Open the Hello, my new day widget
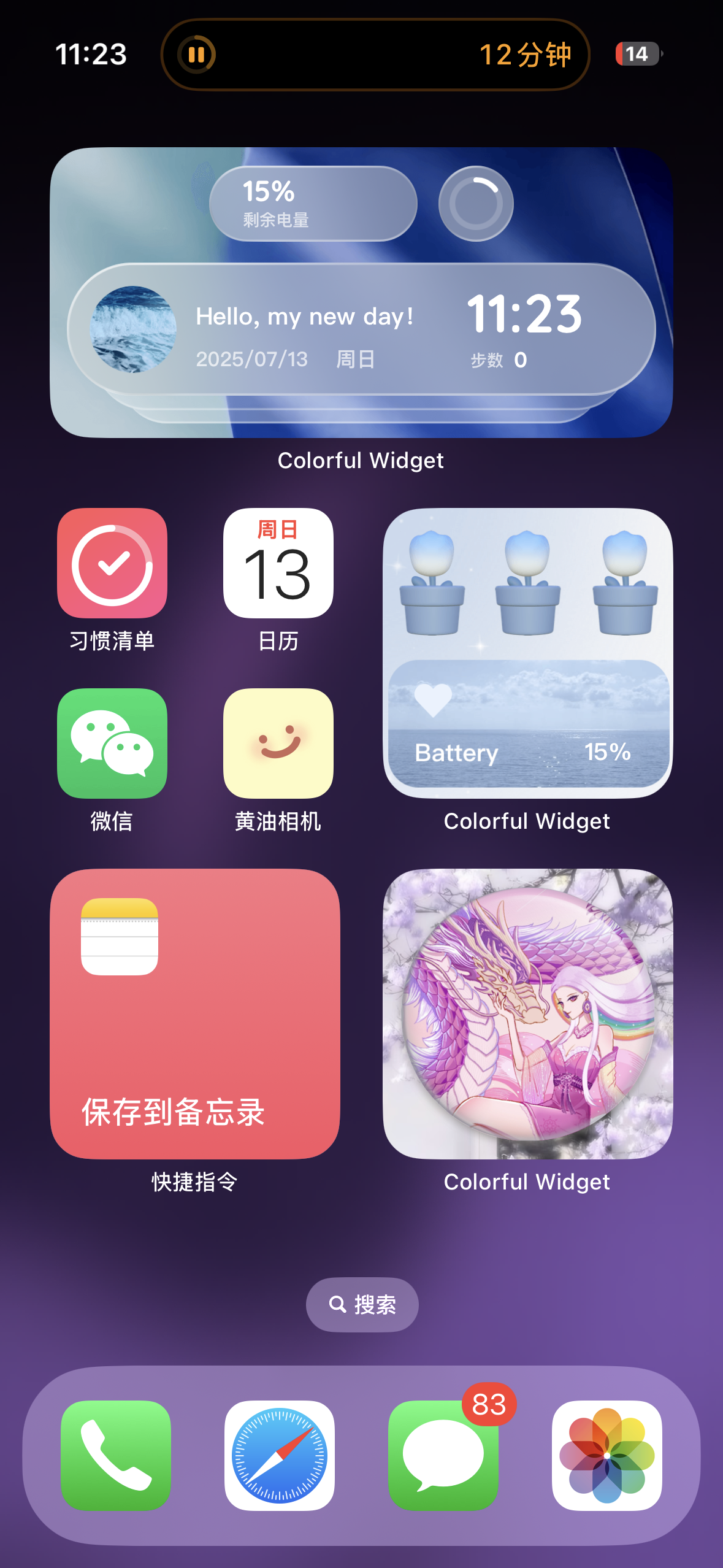 [362, 293]
